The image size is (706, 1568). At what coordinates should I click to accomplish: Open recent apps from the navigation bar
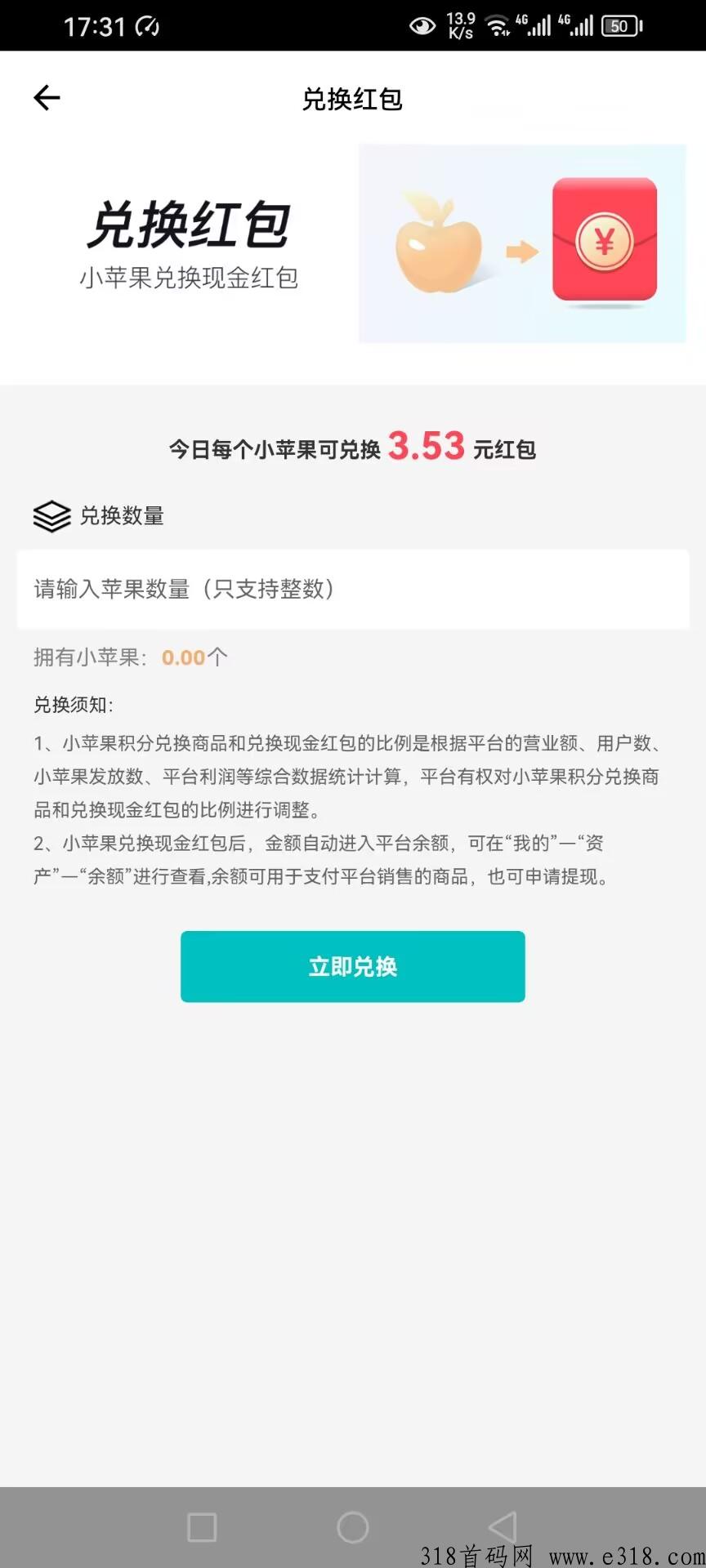(202, 1526)
